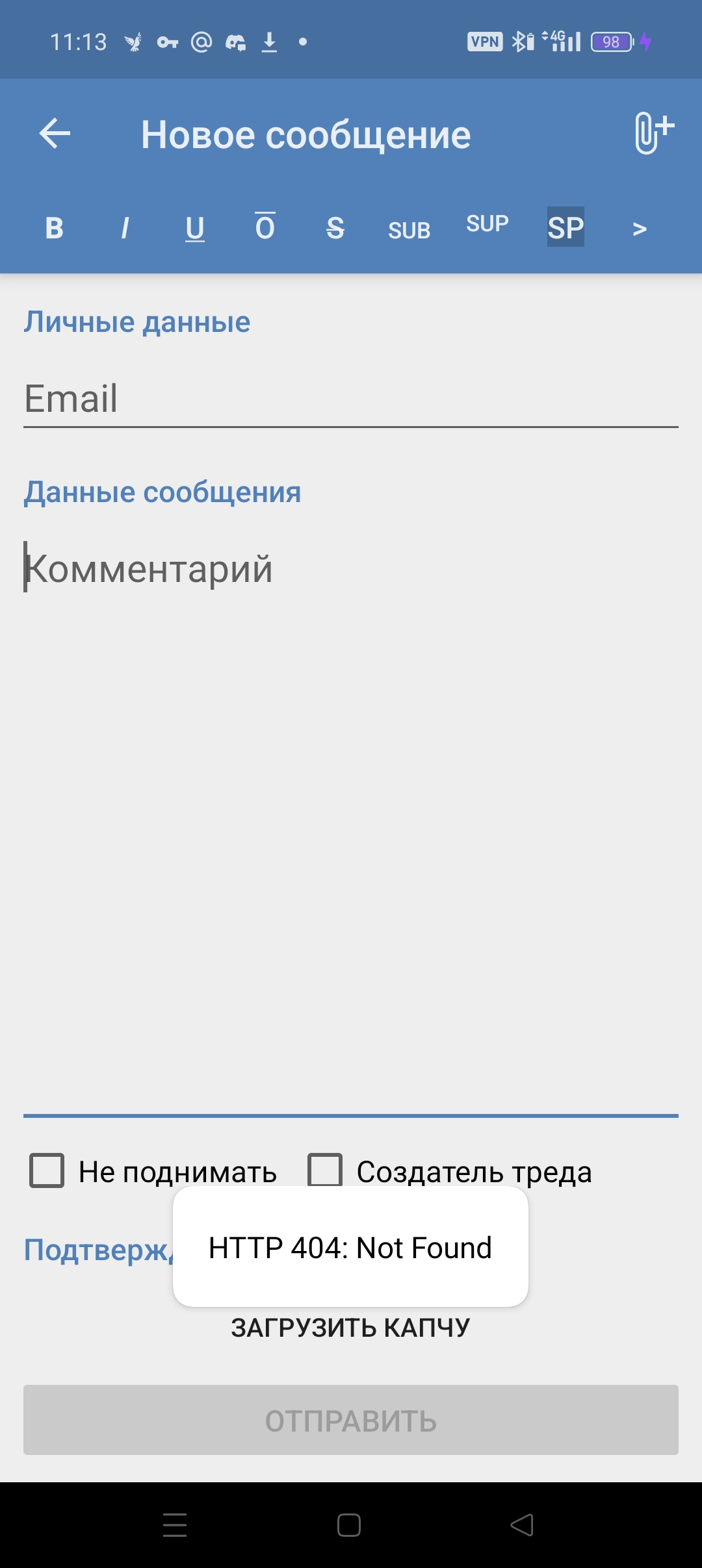
Task: Go back using the top arrow
Action: 55,134
